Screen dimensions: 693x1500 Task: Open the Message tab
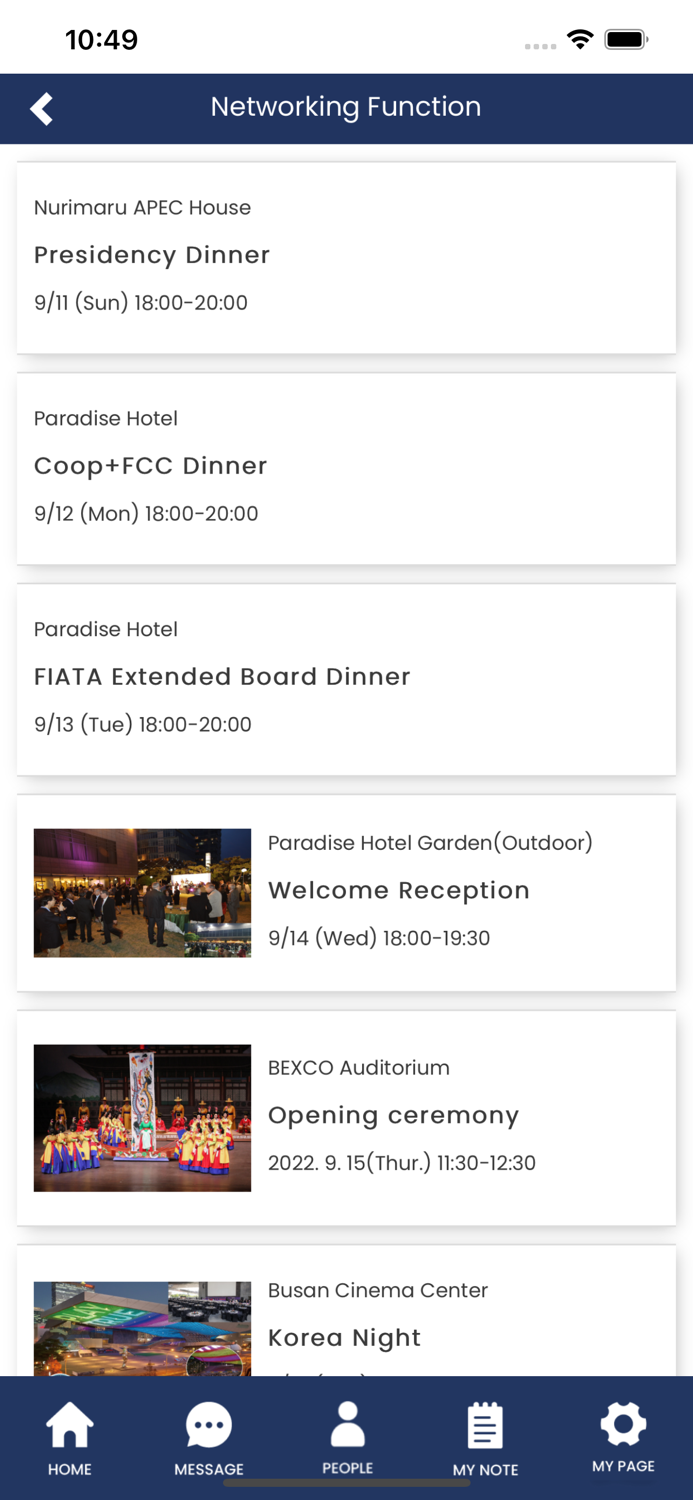209,1438
